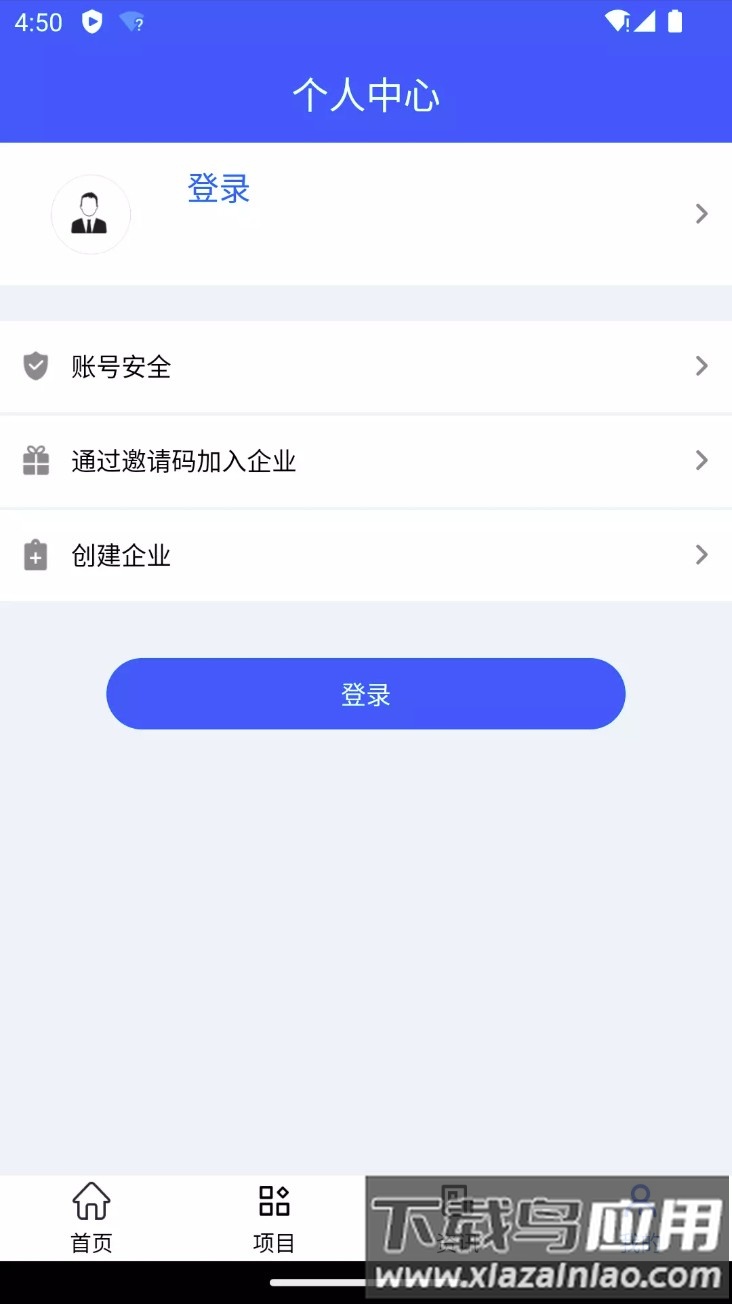Click the gift icon beside 通过邀请码加入企业
The width and height of the screenshot is (732, 1304).
pos(36,461)
